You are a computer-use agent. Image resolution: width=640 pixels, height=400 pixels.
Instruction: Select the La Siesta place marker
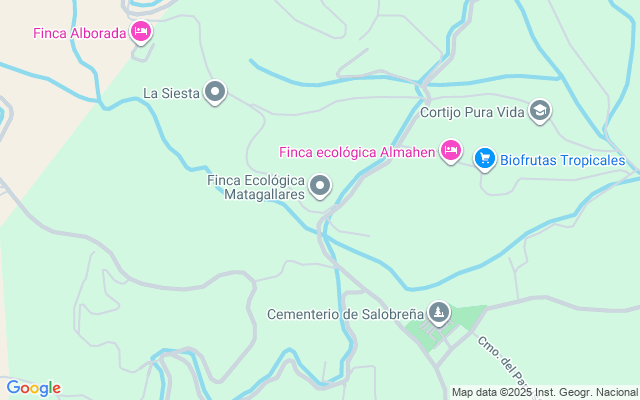pyautogui.click(x=215, y=93)
